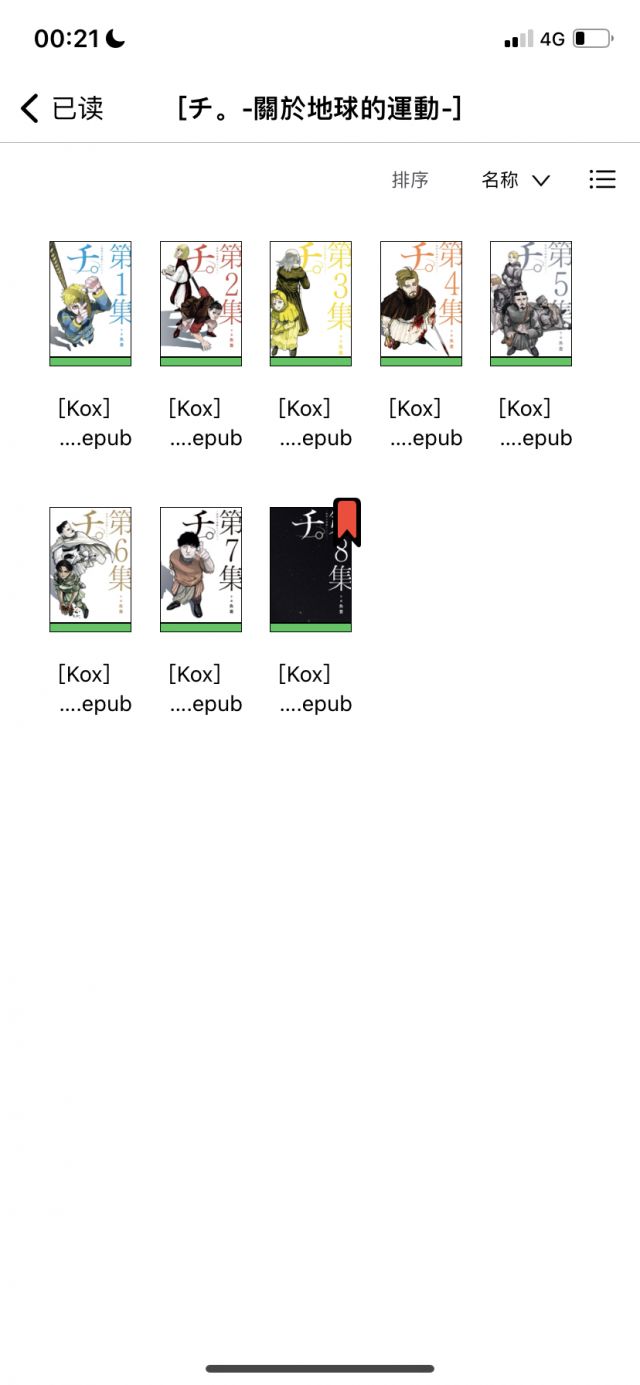The width and height of the screenshot is (640, 1385).
Task: Open volume 第3集 book
Action: click(310, 303)
